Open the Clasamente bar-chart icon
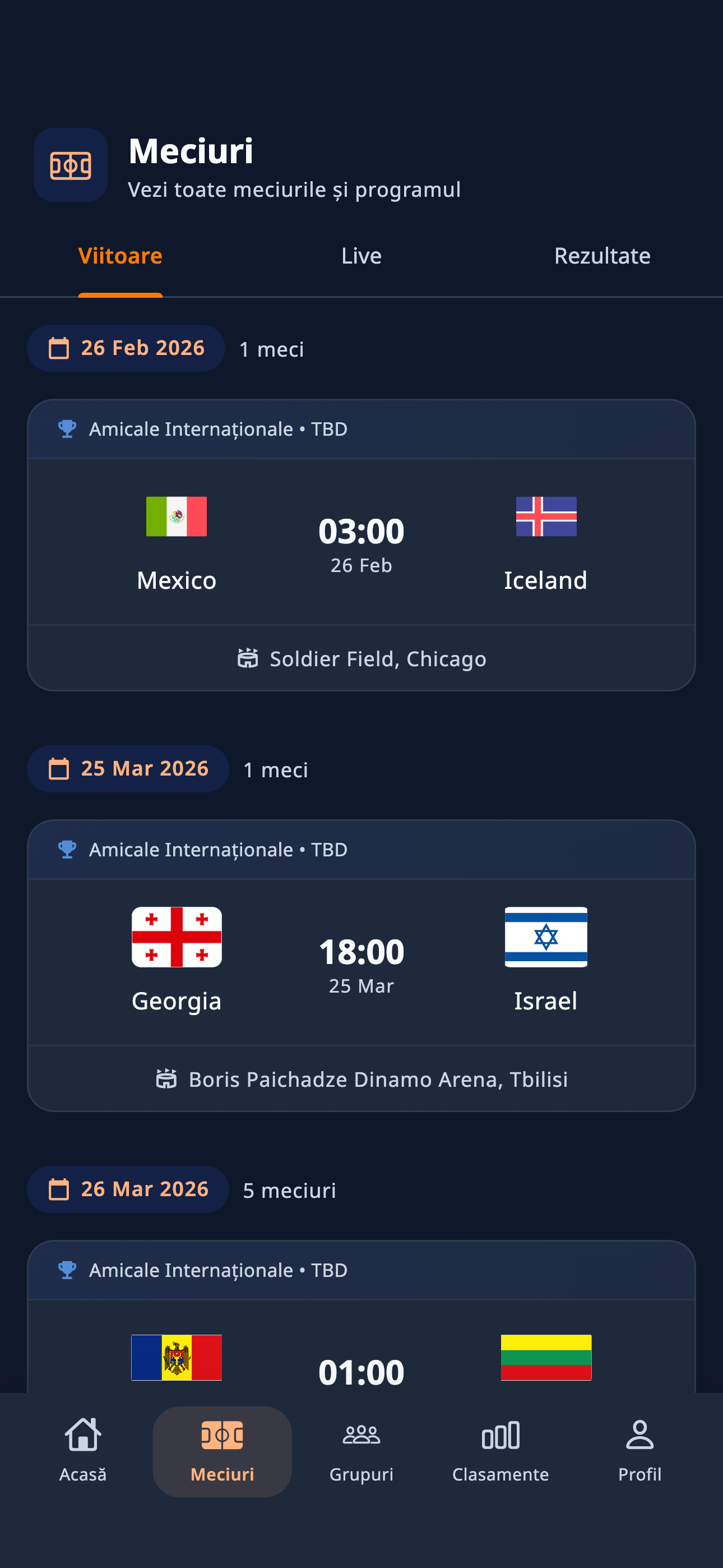The image size is (723, 1568). coord(499,1434)
